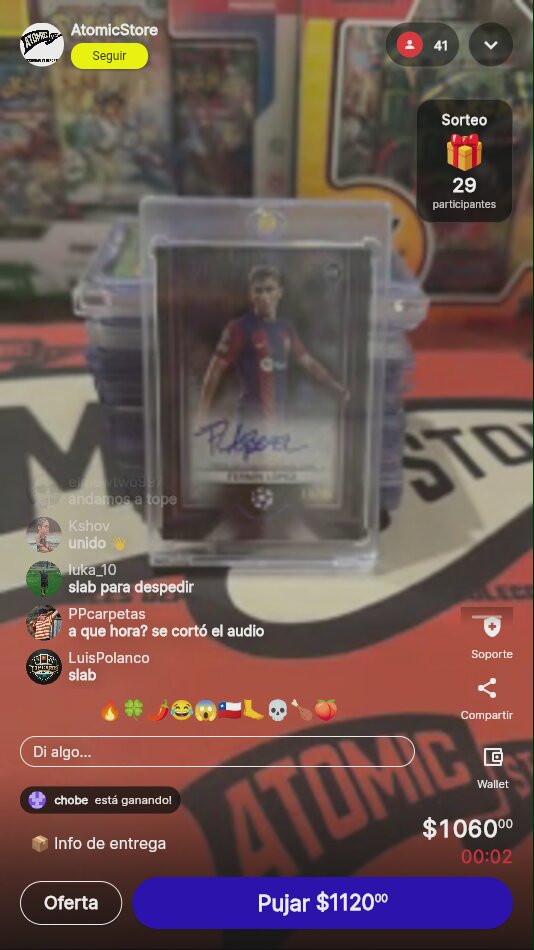Screen dimensions: 534x950
Task: Follow AtomicStore with the Seguir button
Action: (x=109, y=56)
